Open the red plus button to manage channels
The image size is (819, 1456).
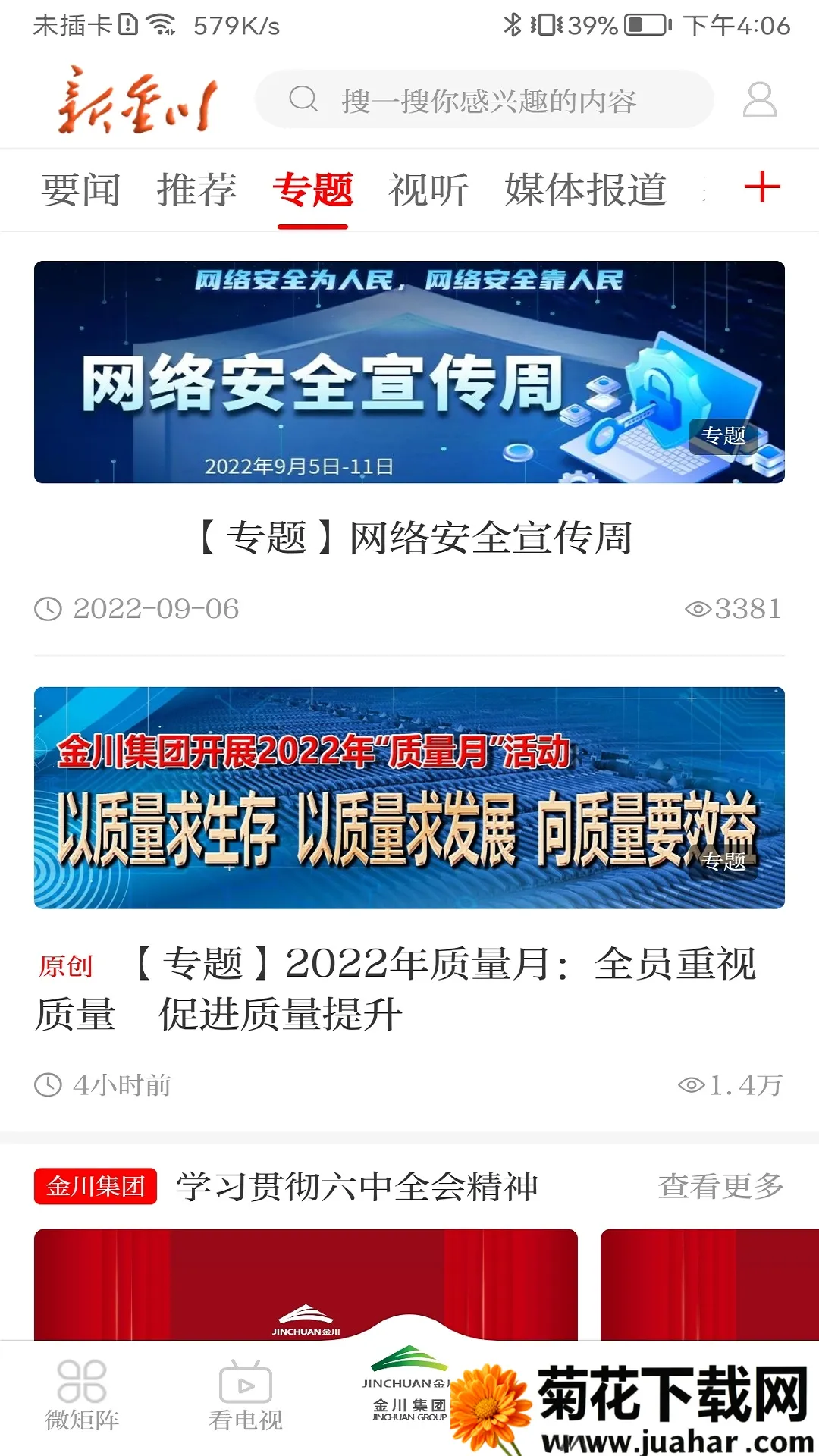(x=762, y=189)
